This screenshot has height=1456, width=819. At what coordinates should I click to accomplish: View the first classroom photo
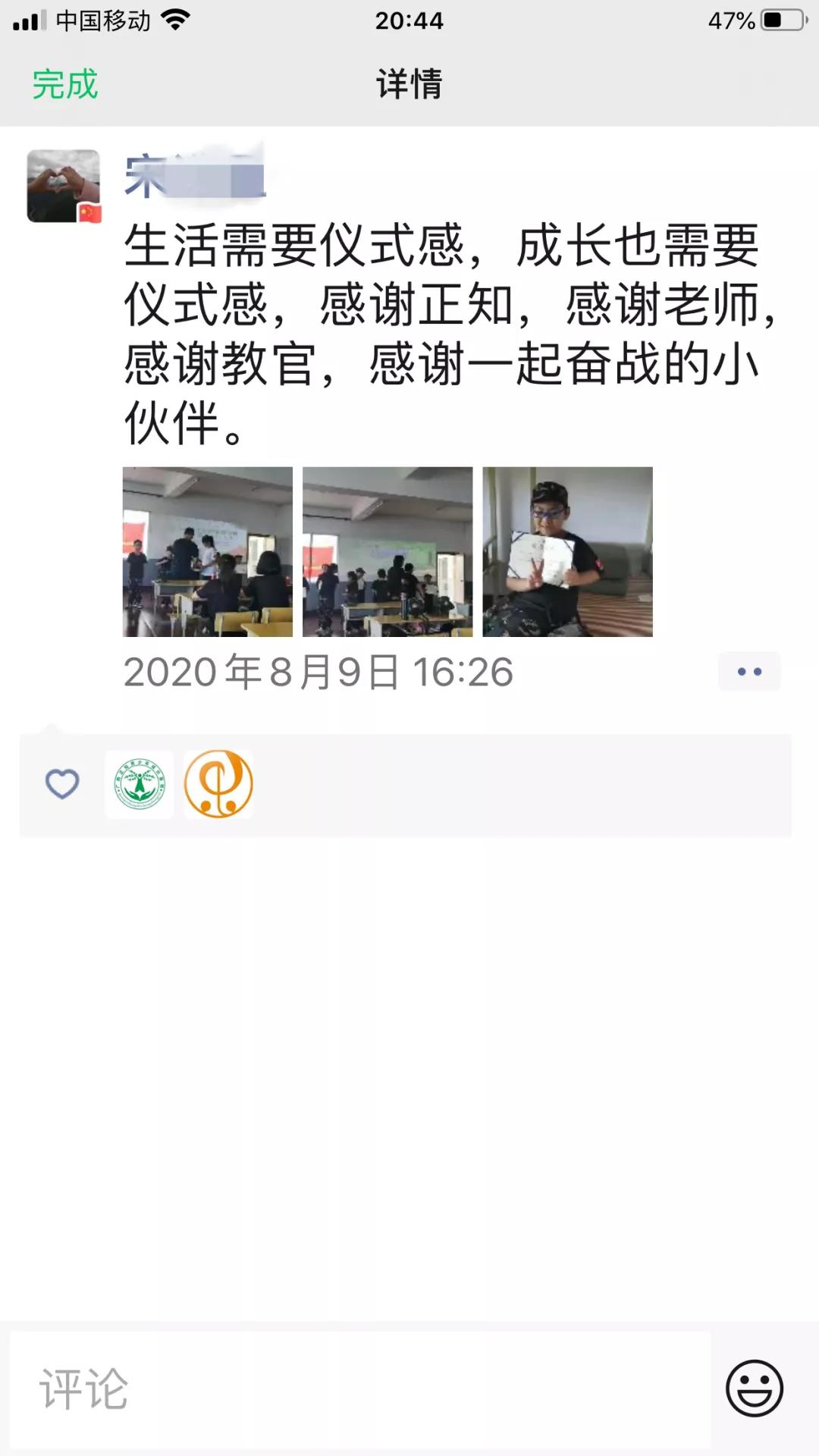tap(208, 551)
